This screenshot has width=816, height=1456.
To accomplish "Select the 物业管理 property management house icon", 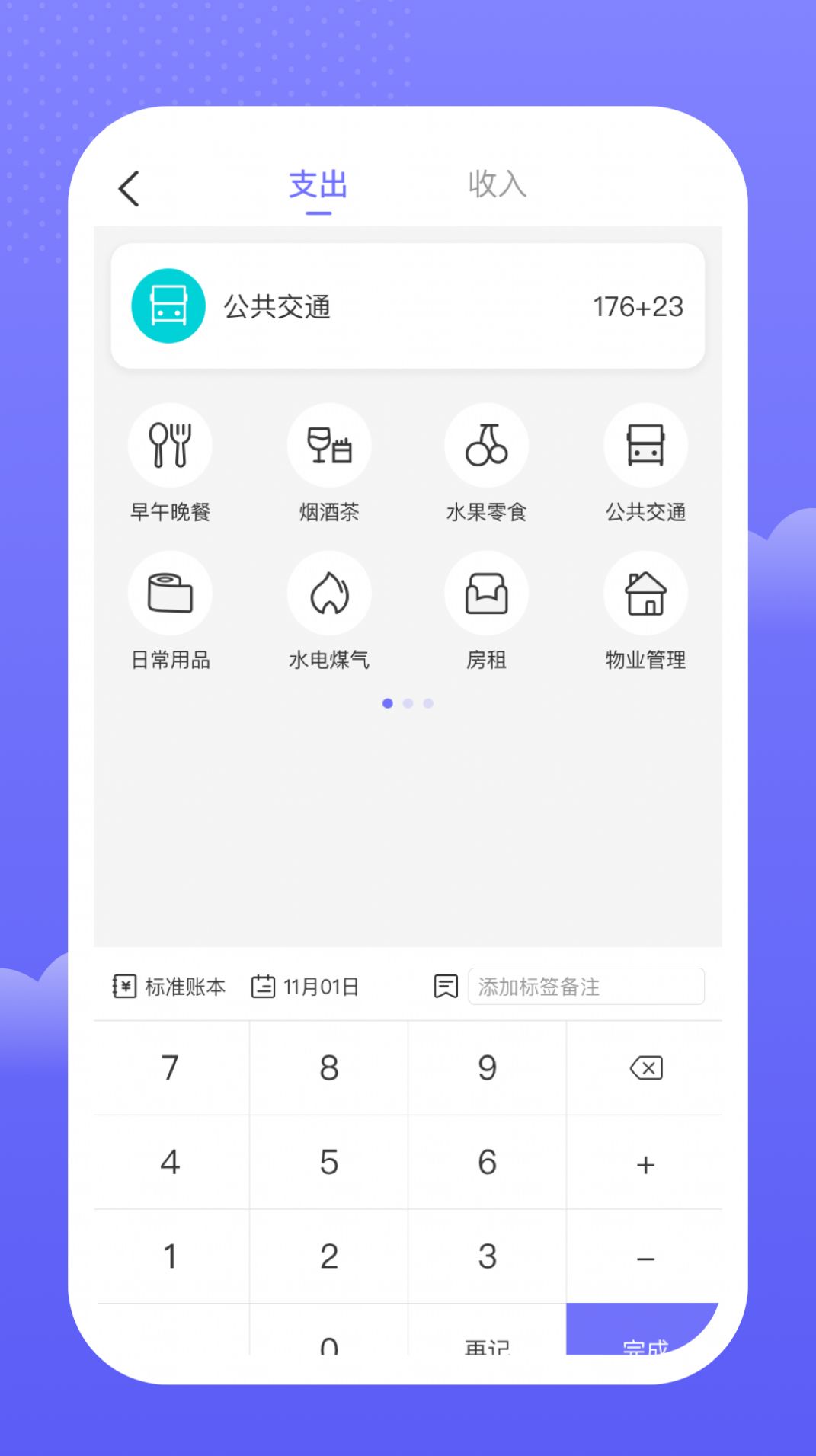I will (645, 593).
